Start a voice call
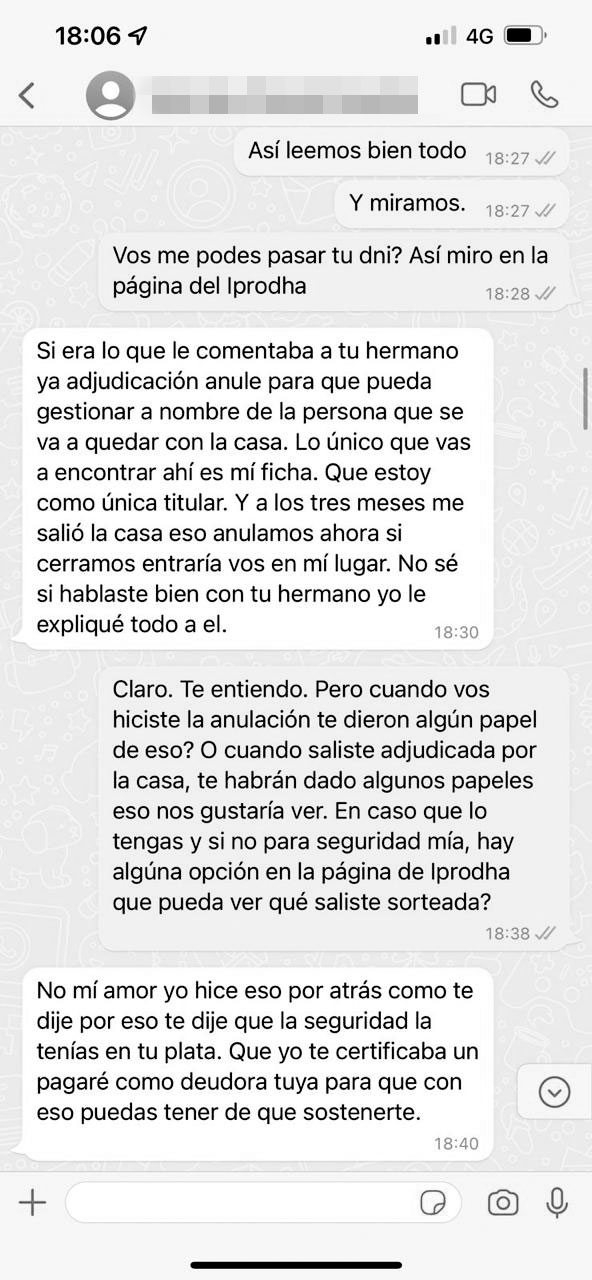This screenshot has height=1280, width=592. (x=544, y=95)
